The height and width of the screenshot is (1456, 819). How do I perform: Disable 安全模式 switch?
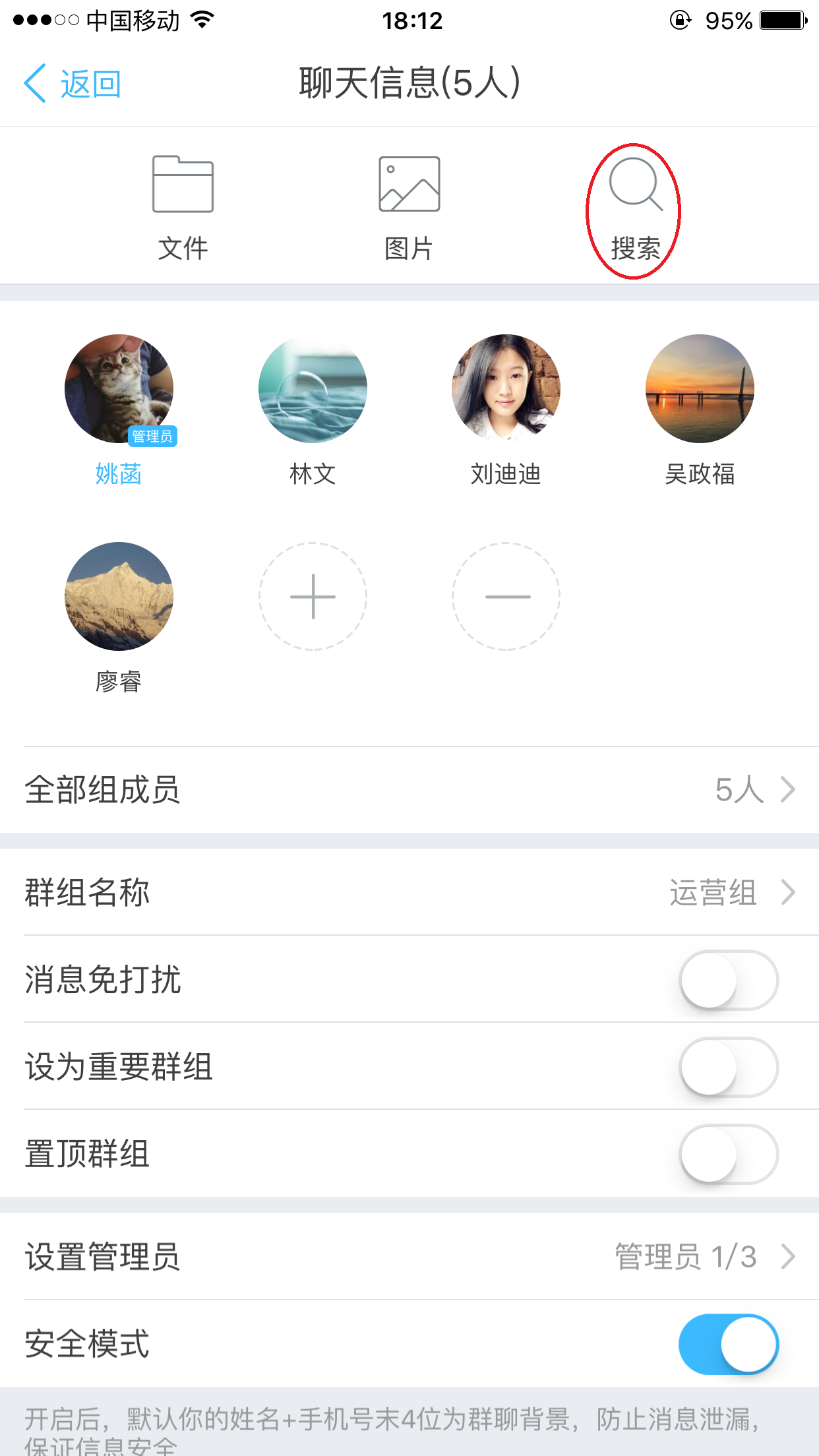pyautogui.click(x=729, y=1344)
